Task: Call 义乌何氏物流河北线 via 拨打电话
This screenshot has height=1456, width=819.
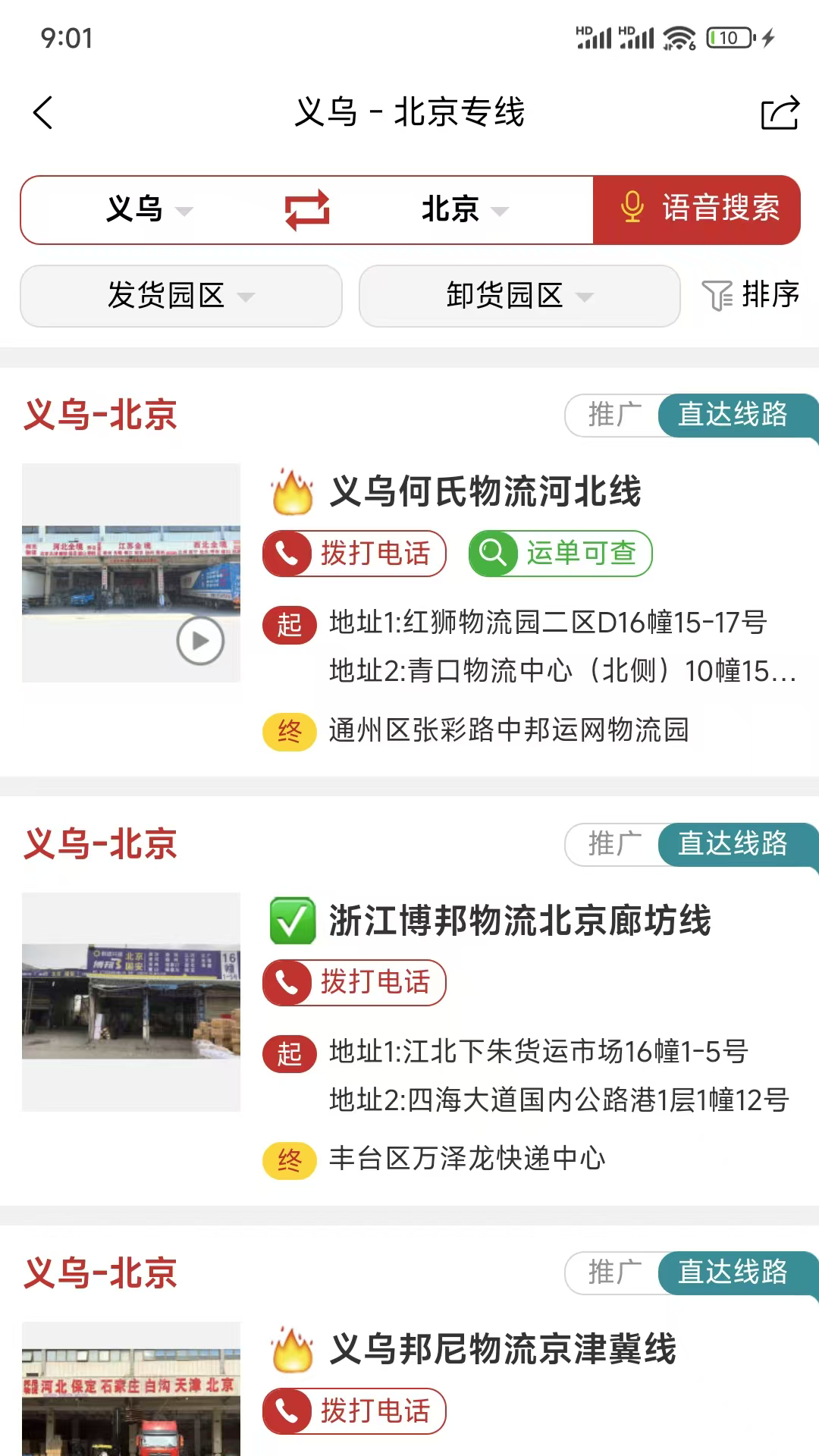Action: tap(354, 554)
